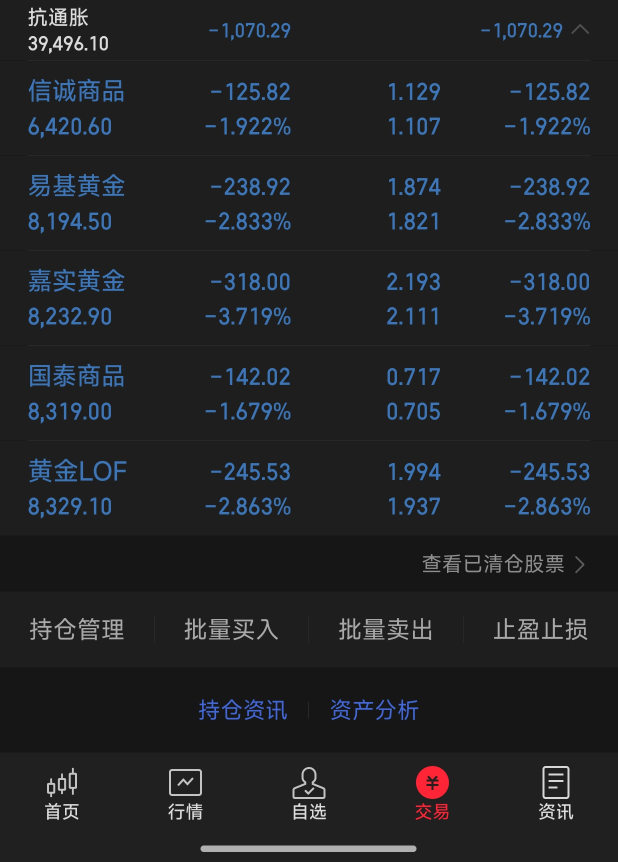618x862 pixels.
Task: Open the 信诚商品 holding row
Action: pyautogui.click(x=309, y=108)
